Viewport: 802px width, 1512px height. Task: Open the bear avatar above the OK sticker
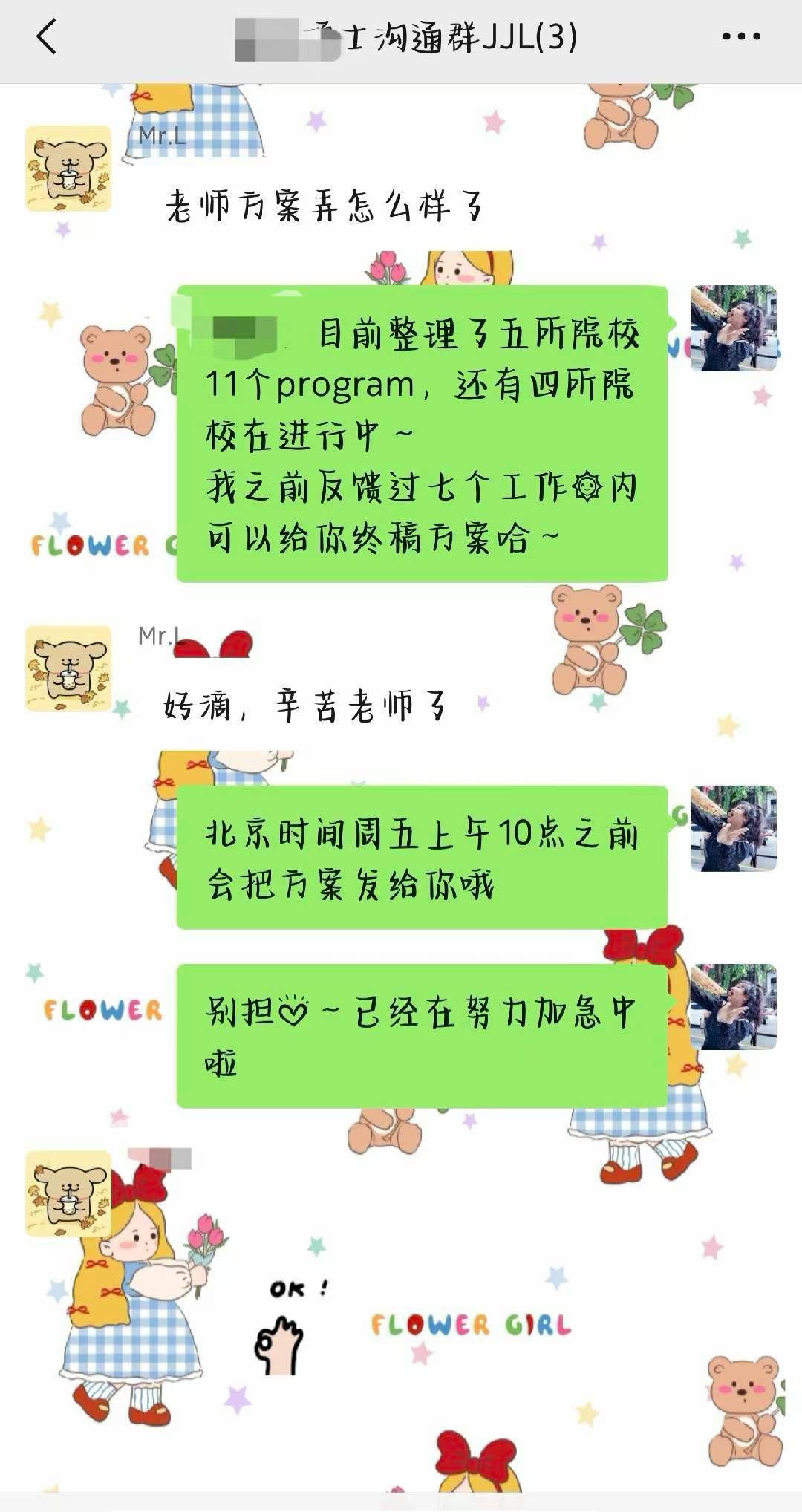pos(68,1193)
